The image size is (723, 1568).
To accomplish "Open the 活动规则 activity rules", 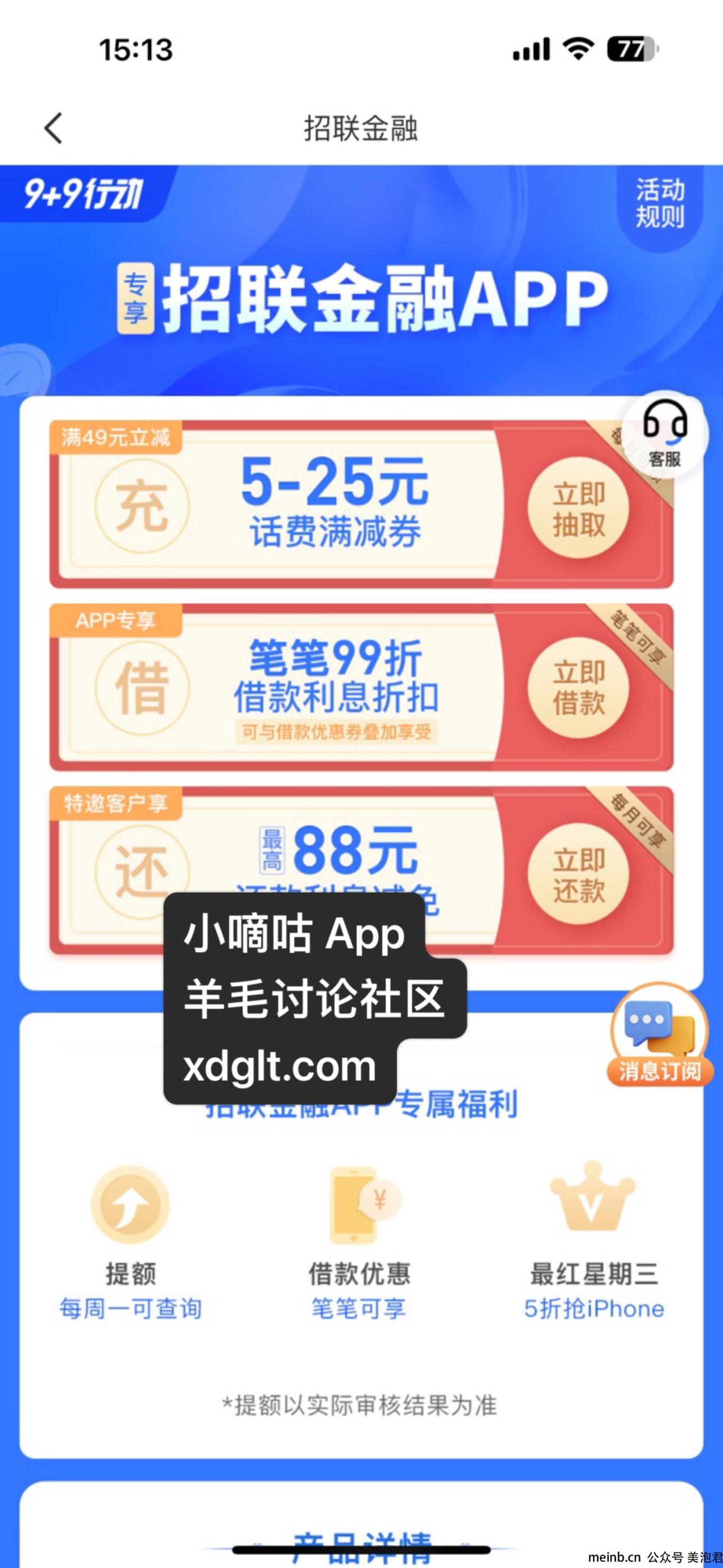I will tap(659, 204).
